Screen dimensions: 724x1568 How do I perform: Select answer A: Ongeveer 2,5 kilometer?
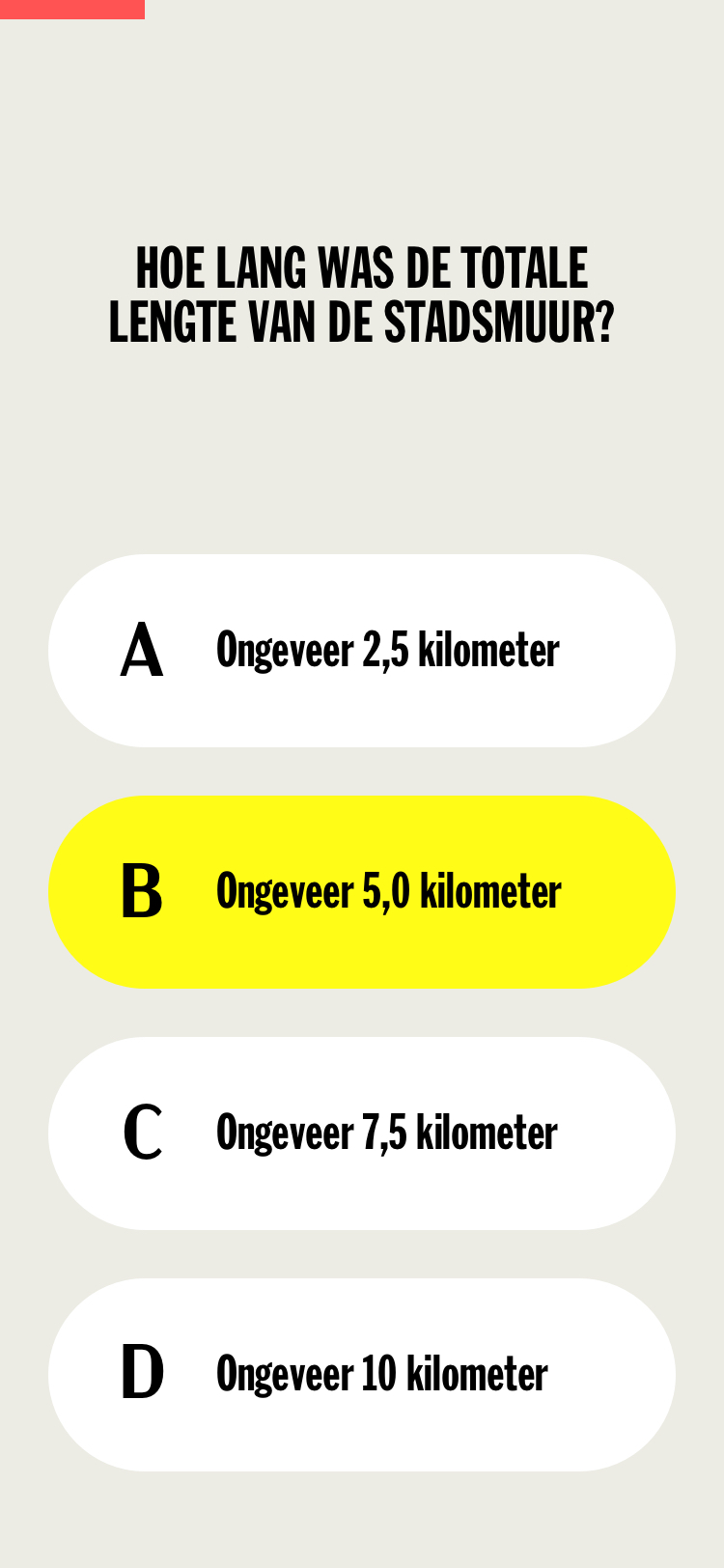tap(362, 651)
